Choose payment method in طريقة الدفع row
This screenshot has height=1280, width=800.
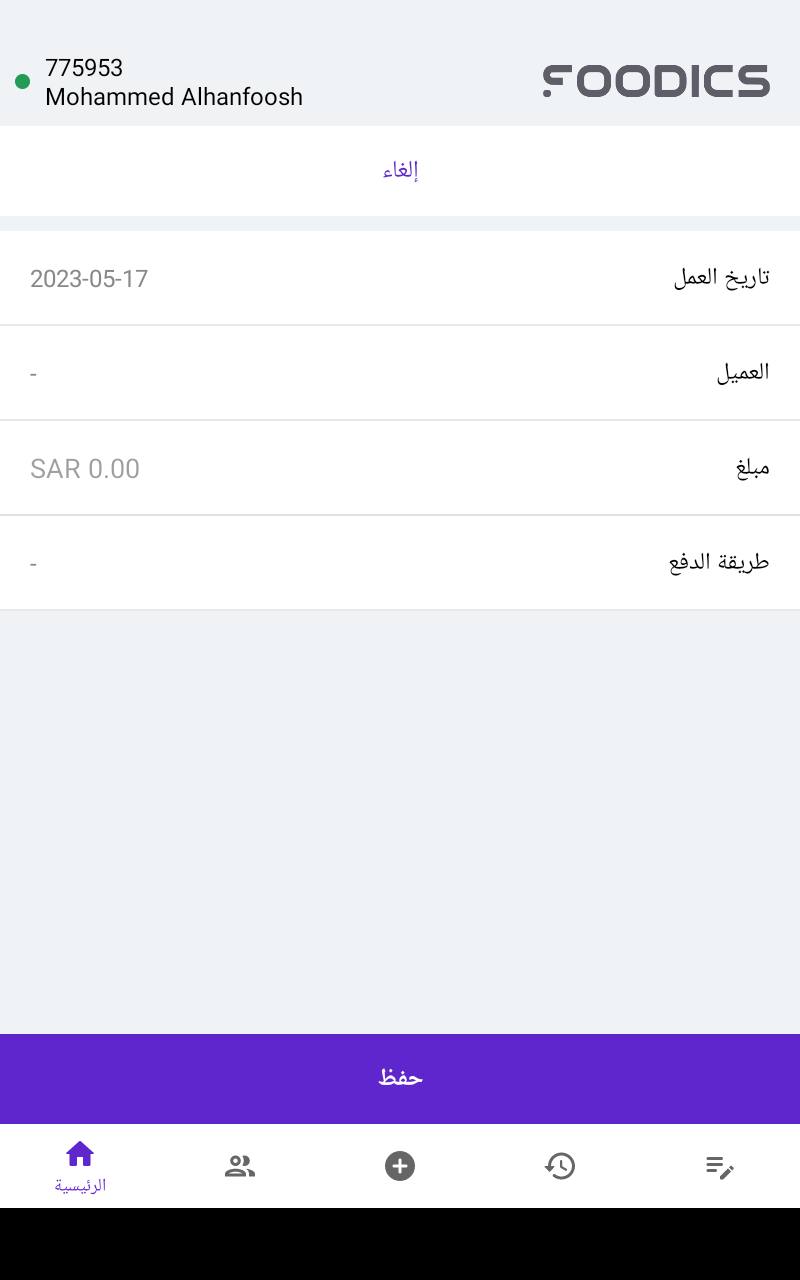pyautogui.click(x=400, y=563)
